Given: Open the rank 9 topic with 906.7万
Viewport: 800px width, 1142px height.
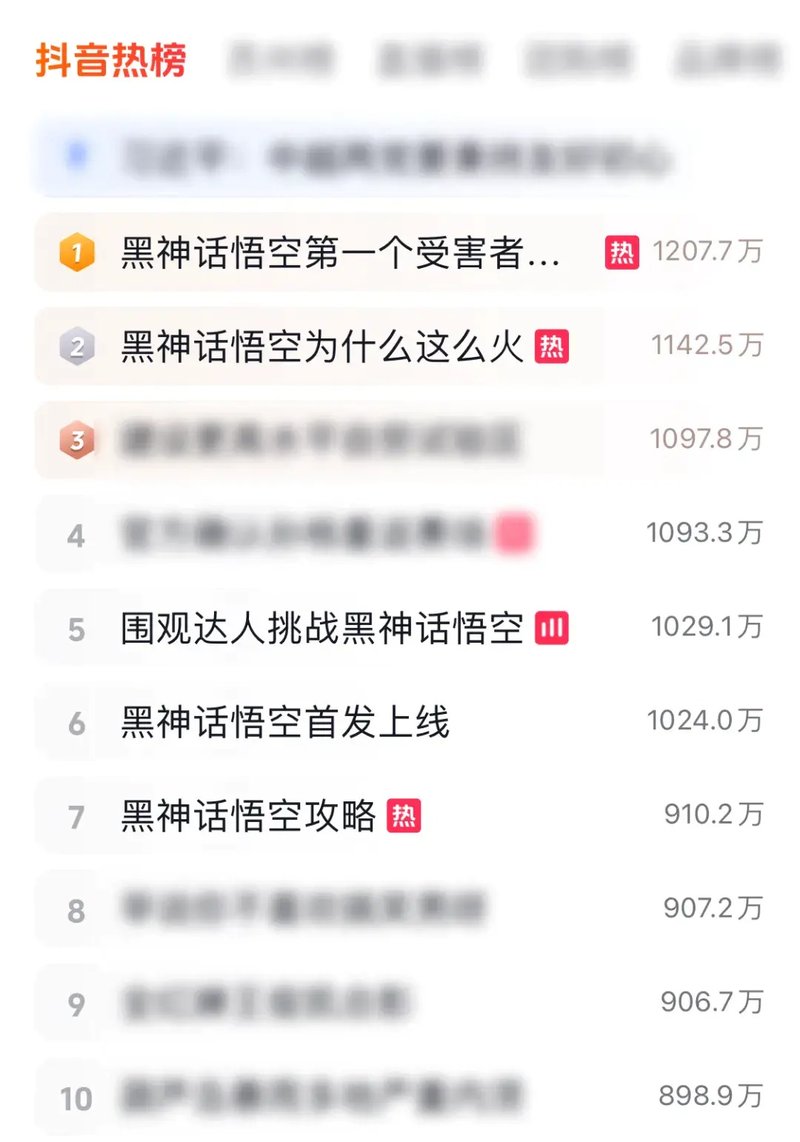Looking at the screenshot, I should [x=265, y=1003].
